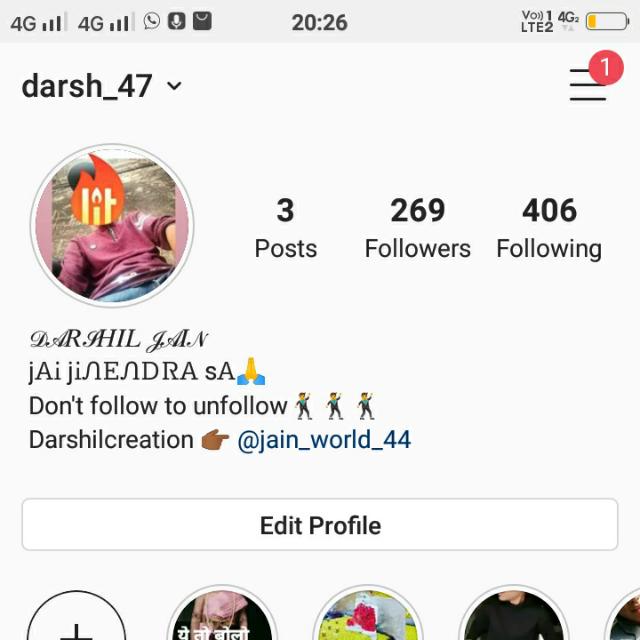
Task: Tap the profile picture
Action: click(x=112, y=226)
